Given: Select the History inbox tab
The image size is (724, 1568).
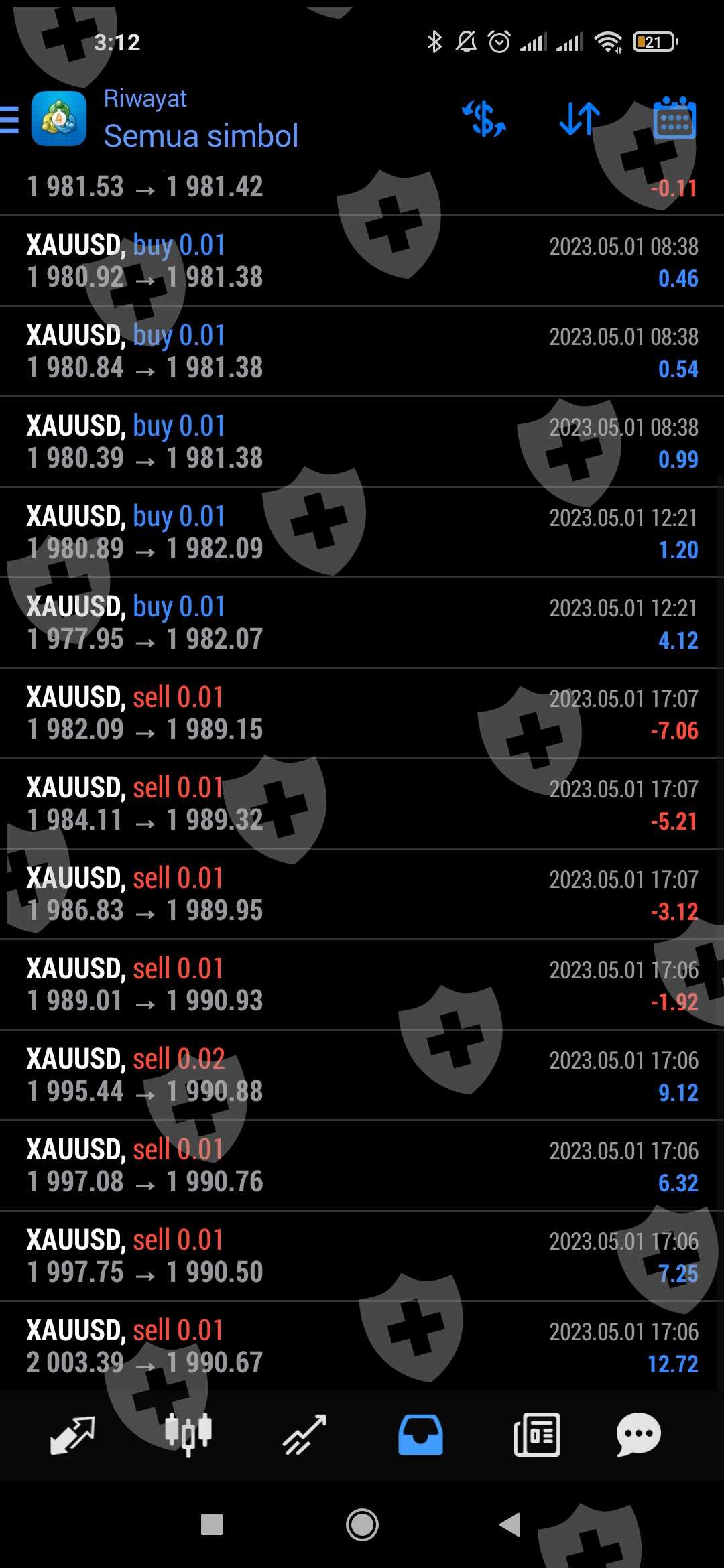Looking at the screenshot, I should pyautogui.click(x=420, y=1435).
